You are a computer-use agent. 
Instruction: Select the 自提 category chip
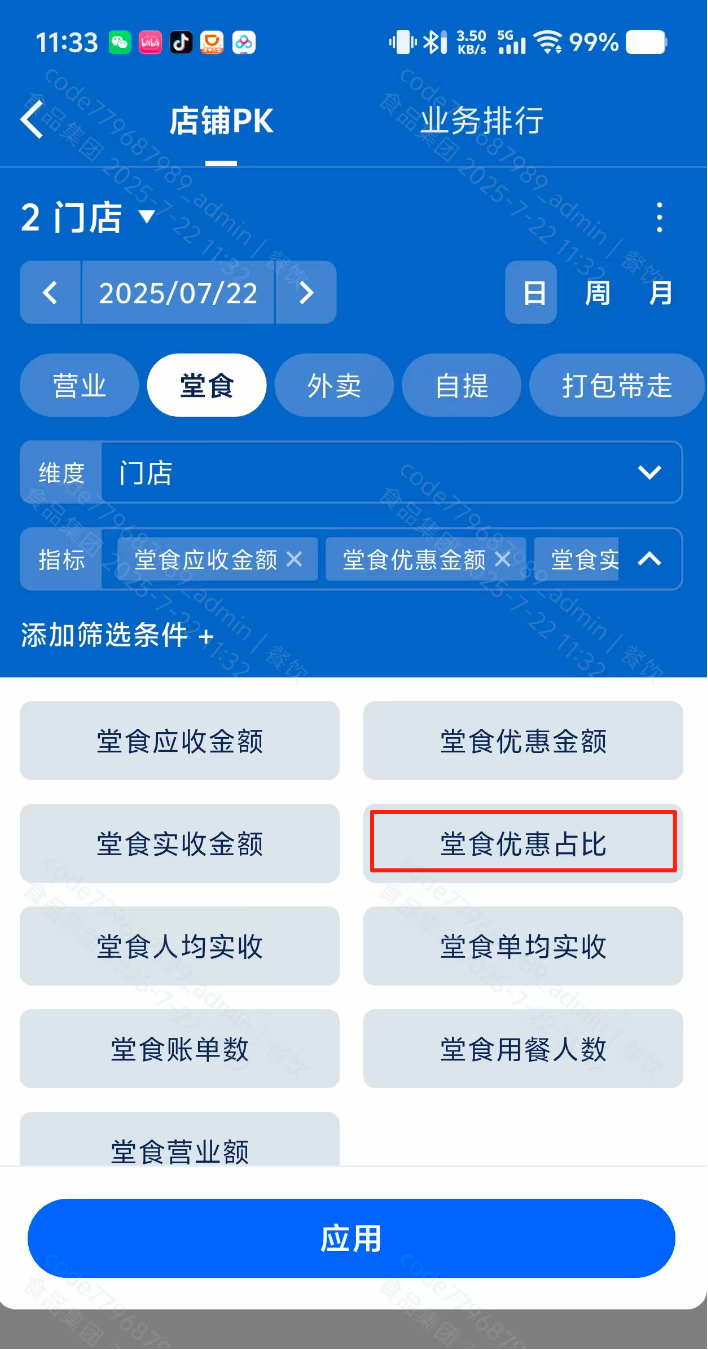461,385
